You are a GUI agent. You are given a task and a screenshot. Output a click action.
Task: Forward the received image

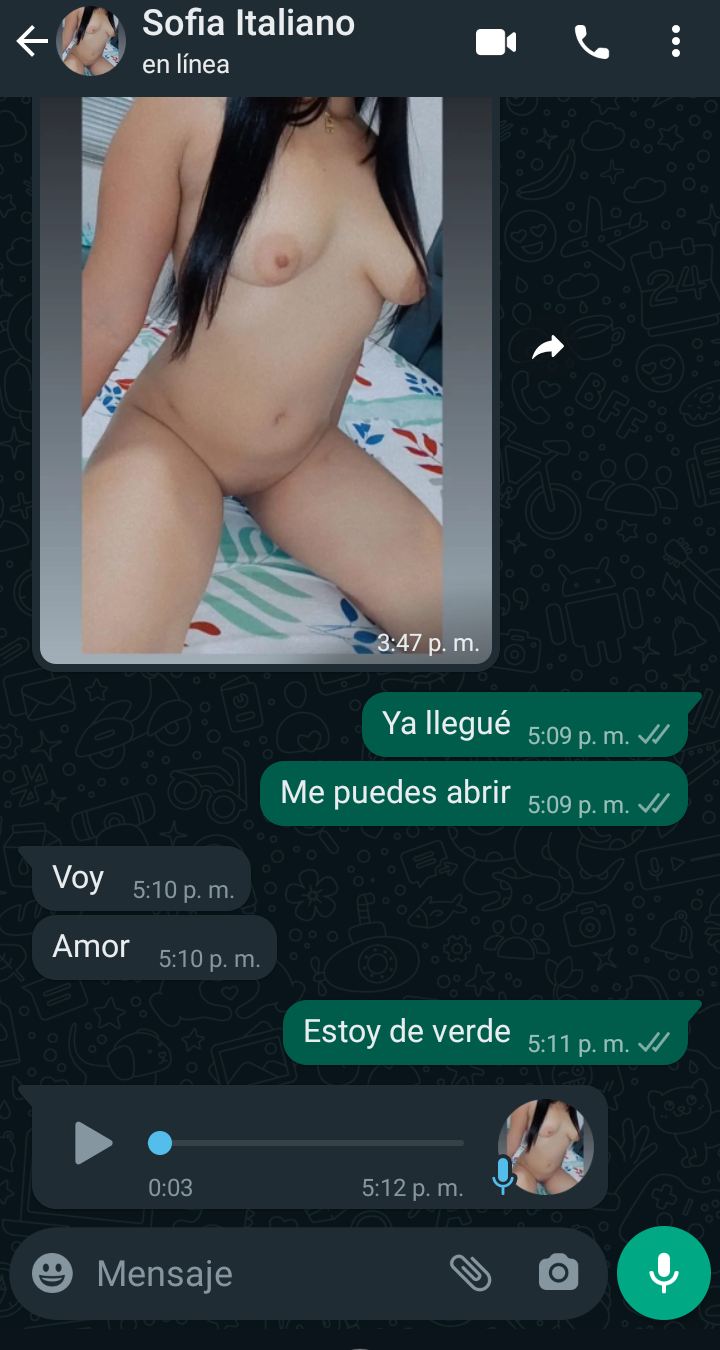pyautogui.click(x=548, y=347)
